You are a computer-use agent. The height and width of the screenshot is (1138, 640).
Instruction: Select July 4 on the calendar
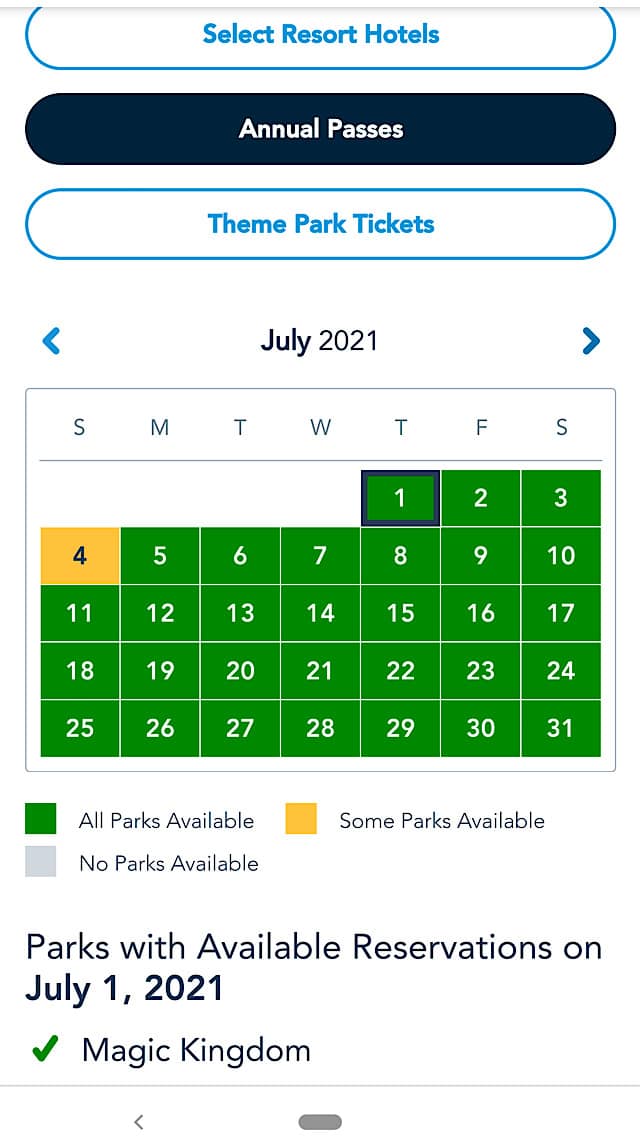pyautogui.click(x=80, y=556)
